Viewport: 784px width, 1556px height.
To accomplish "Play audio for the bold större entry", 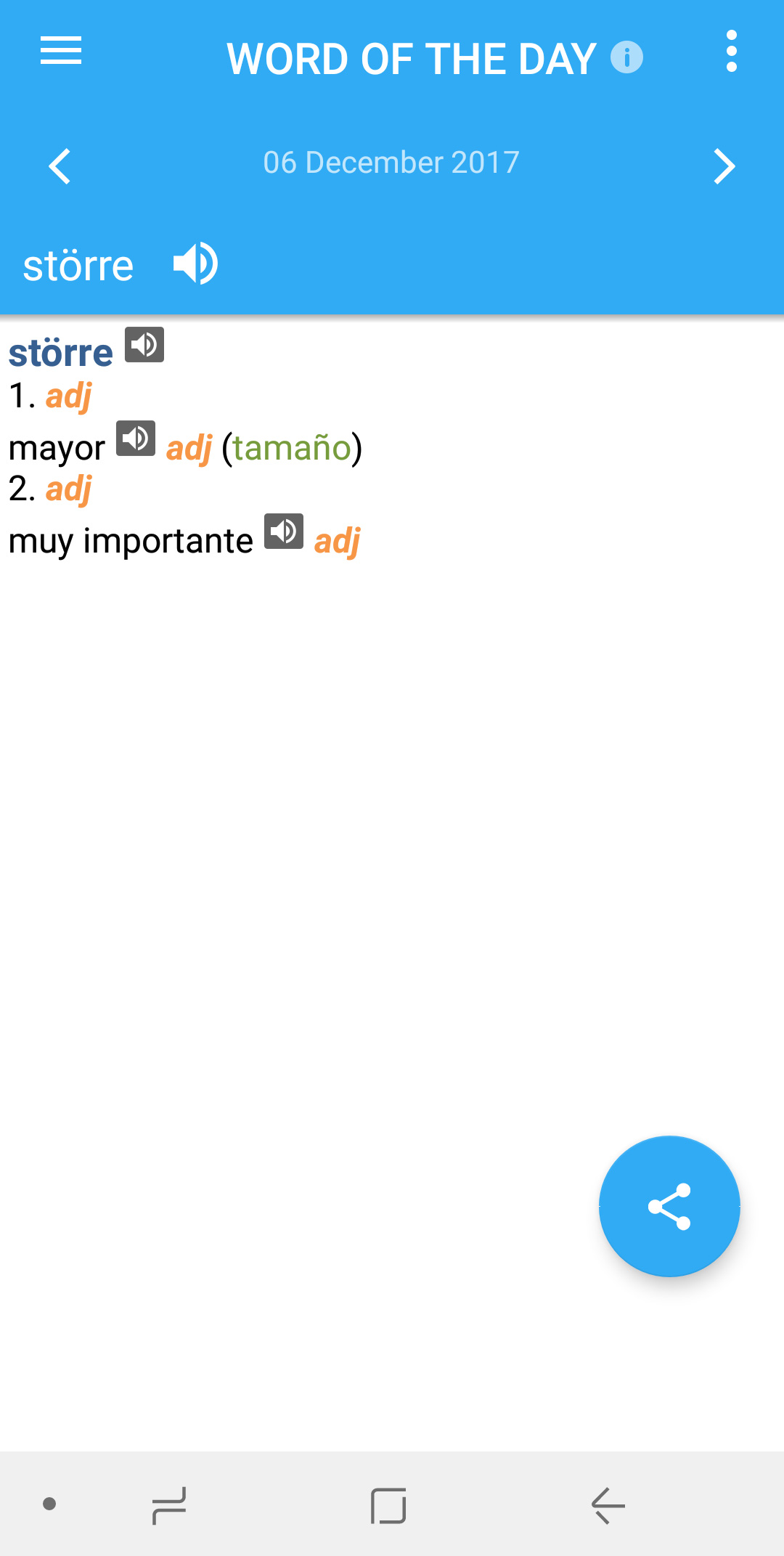I will click(x=144, y=345).
